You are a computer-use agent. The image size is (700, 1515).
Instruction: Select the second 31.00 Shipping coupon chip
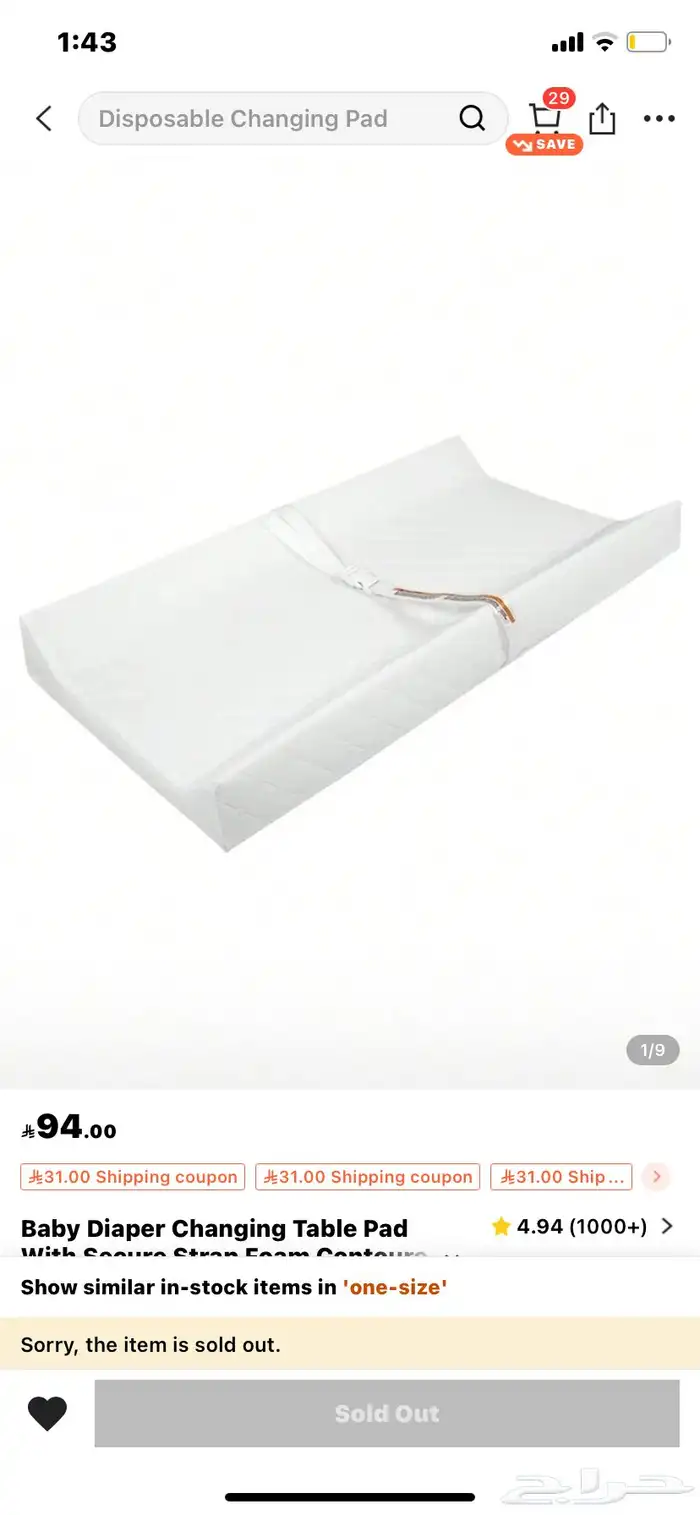point(367,1177)
